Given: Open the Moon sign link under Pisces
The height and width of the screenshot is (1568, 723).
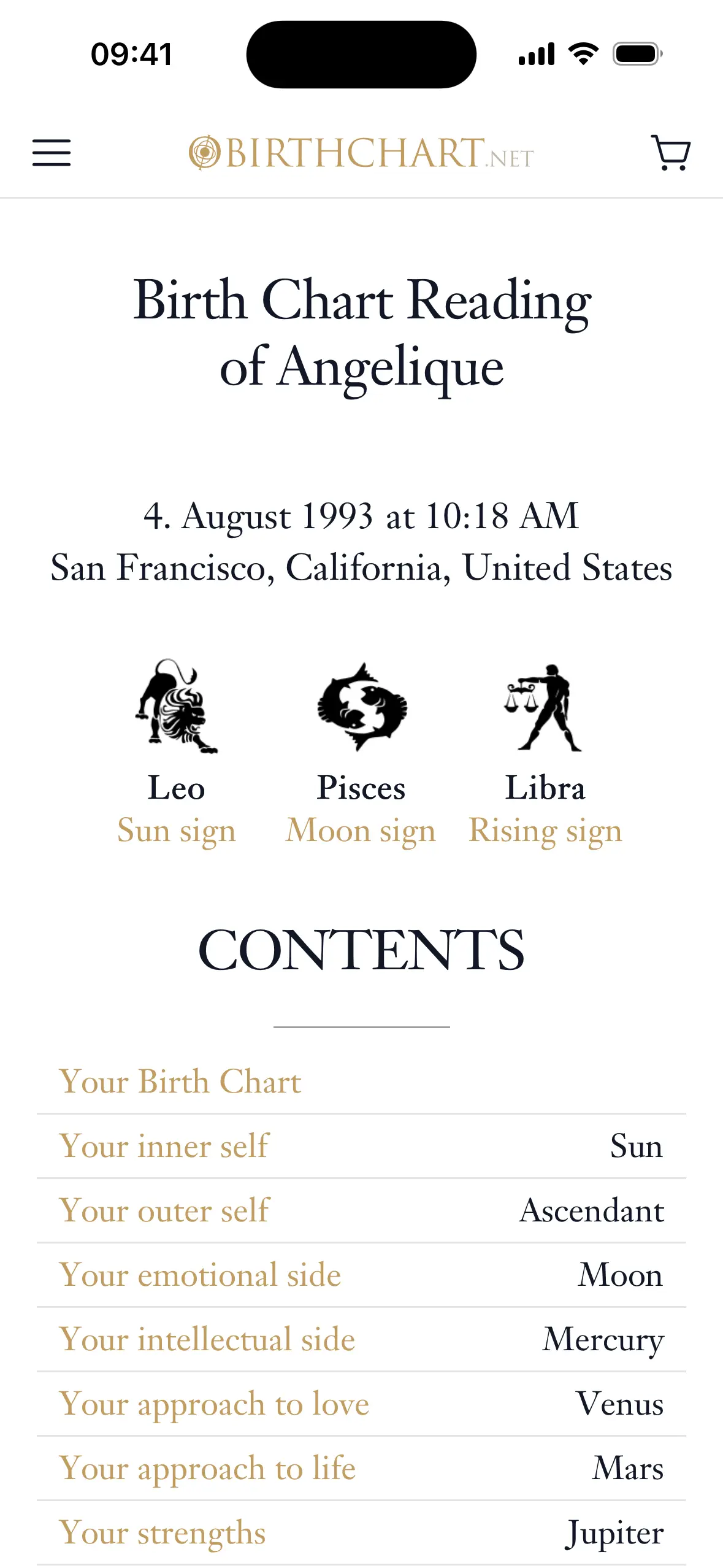Looking at the screenshot, I should [361, 831].
